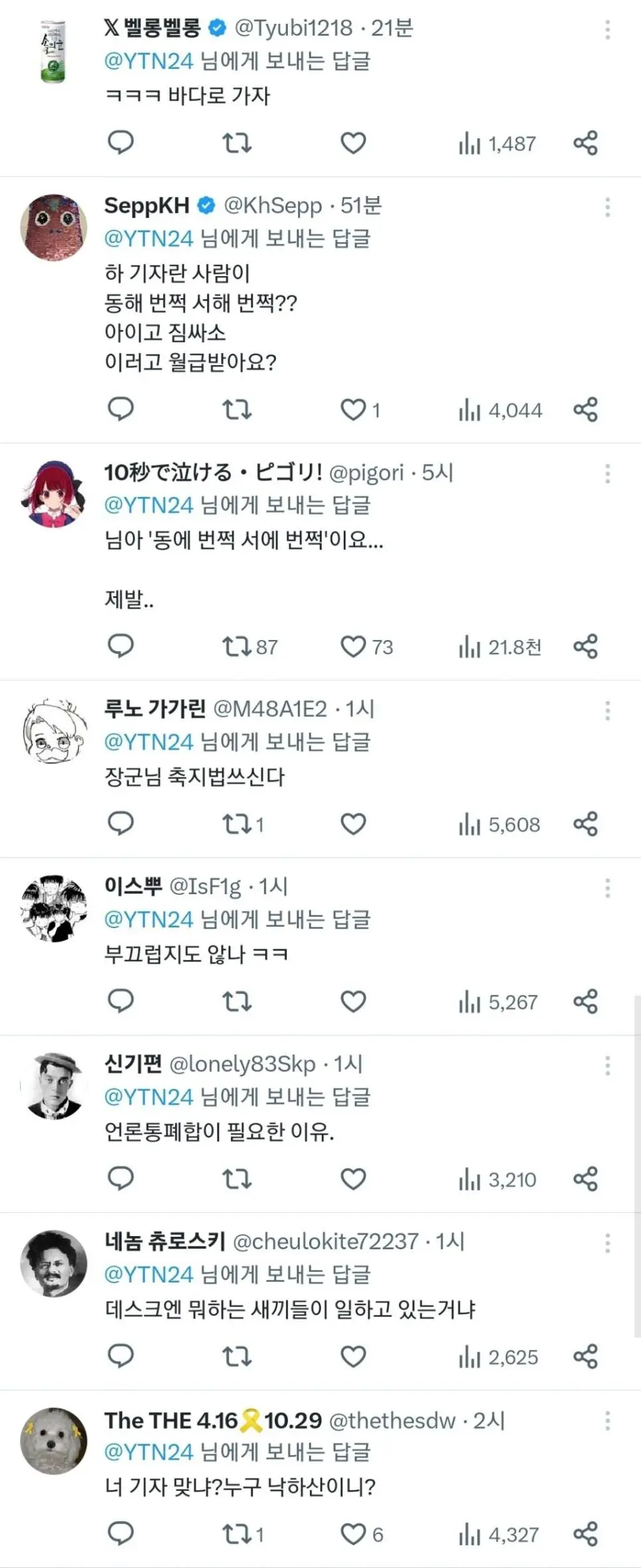Open 네놈 츄로스키's profile avatar

point(54,1263)
